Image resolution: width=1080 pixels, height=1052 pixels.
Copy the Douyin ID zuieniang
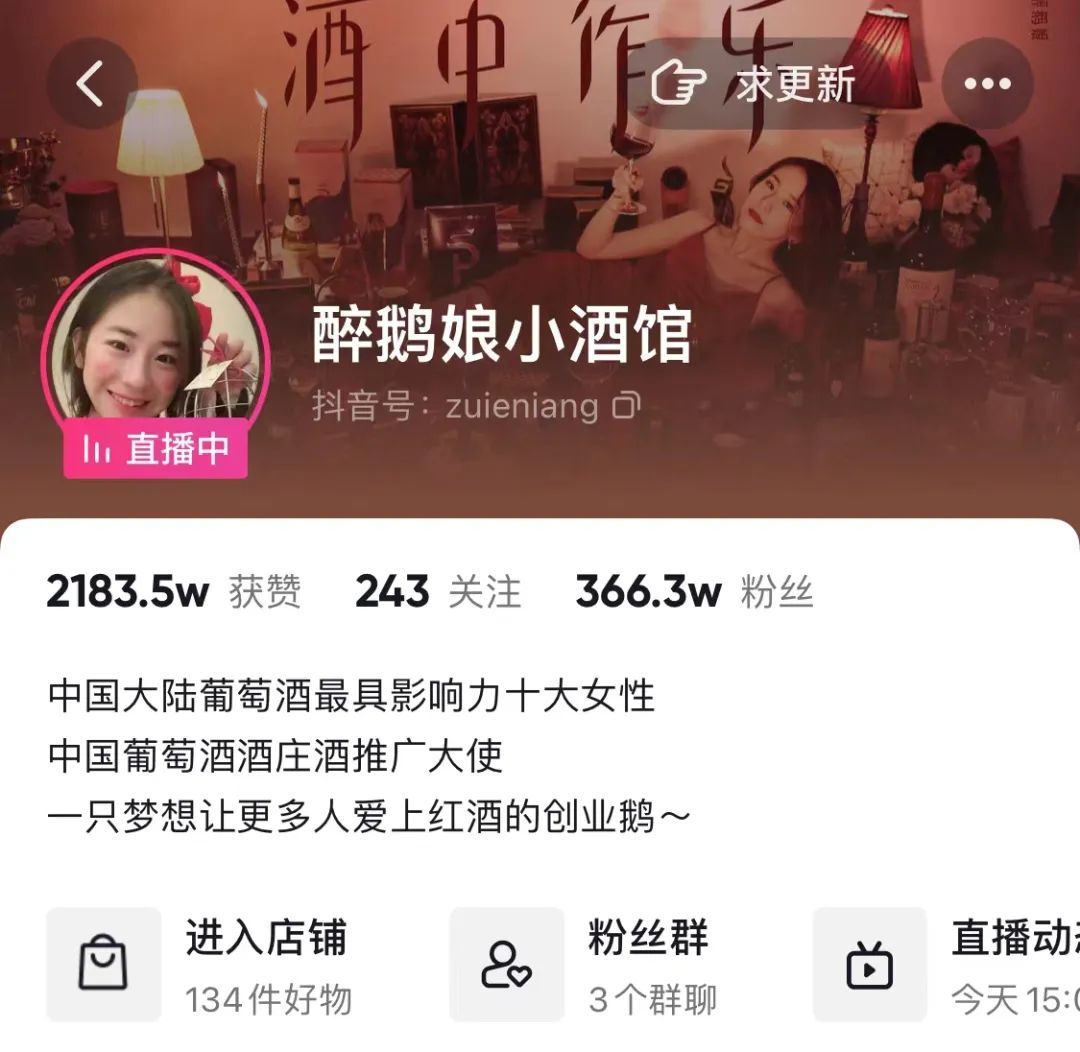click(627, 406)
